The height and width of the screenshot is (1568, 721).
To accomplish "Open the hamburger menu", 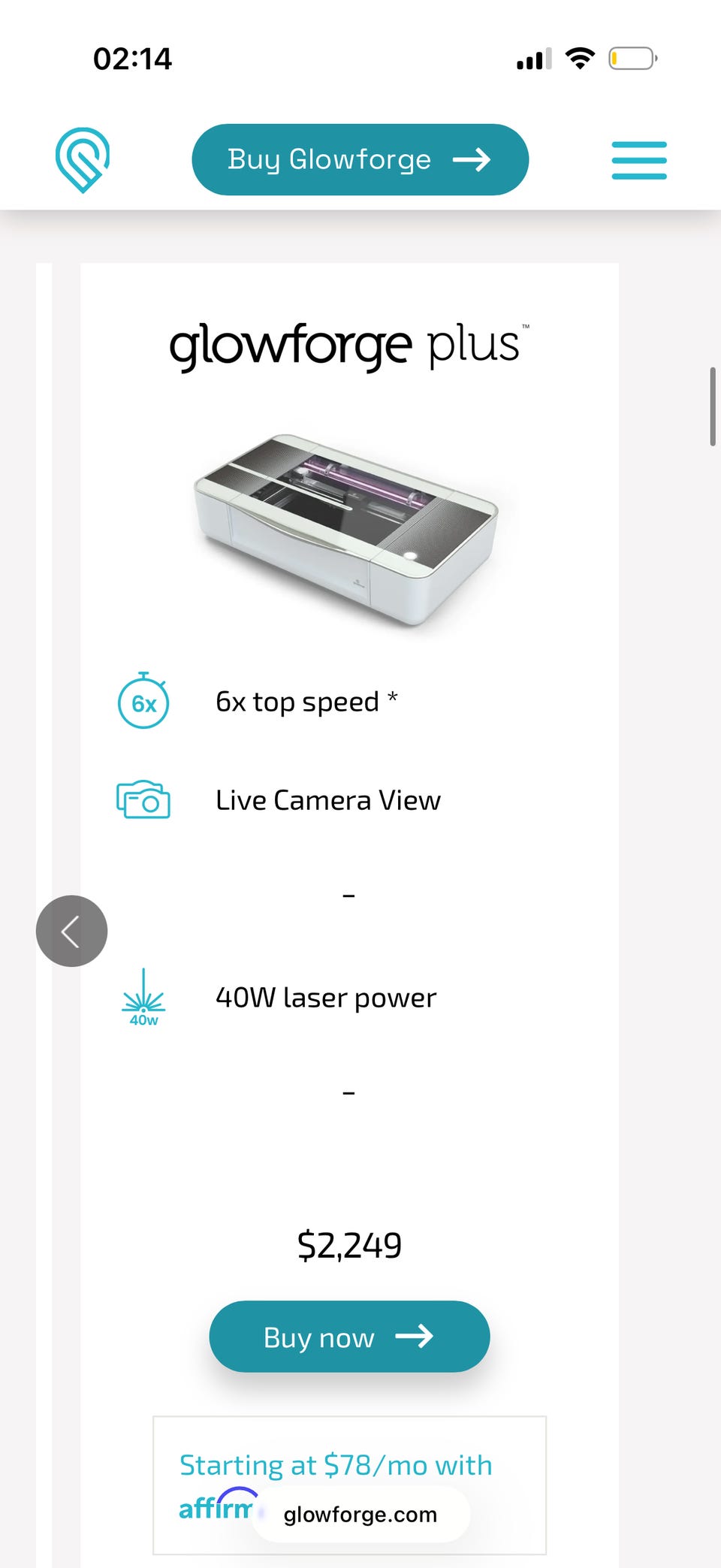I will (x=639, y=160).
